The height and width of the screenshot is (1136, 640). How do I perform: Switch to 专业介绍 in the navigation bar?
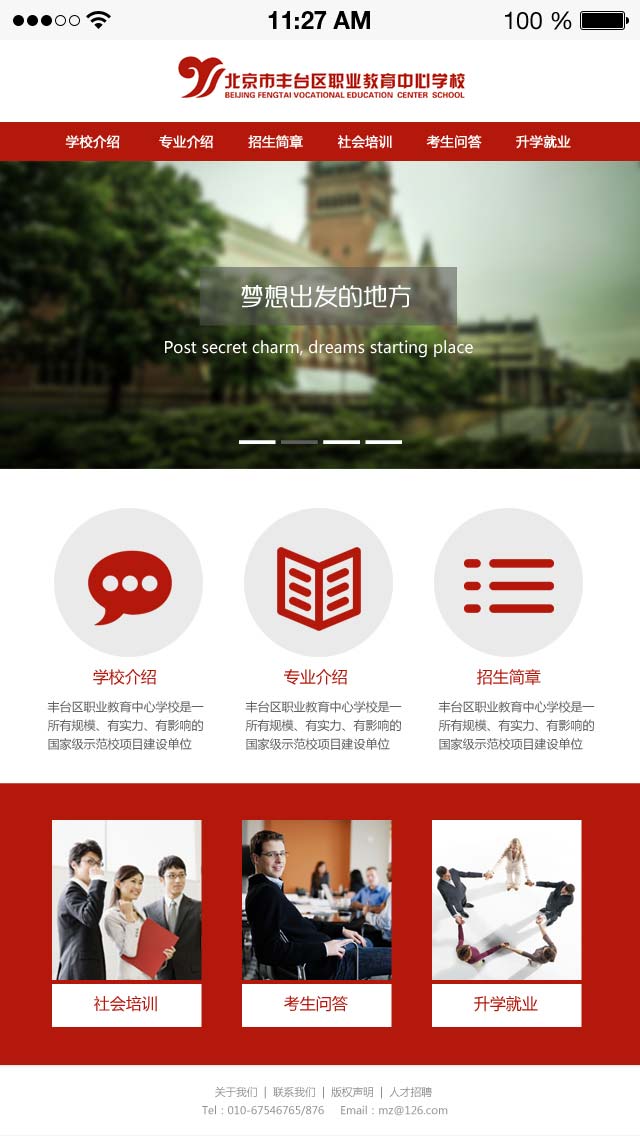coord(186,142)
